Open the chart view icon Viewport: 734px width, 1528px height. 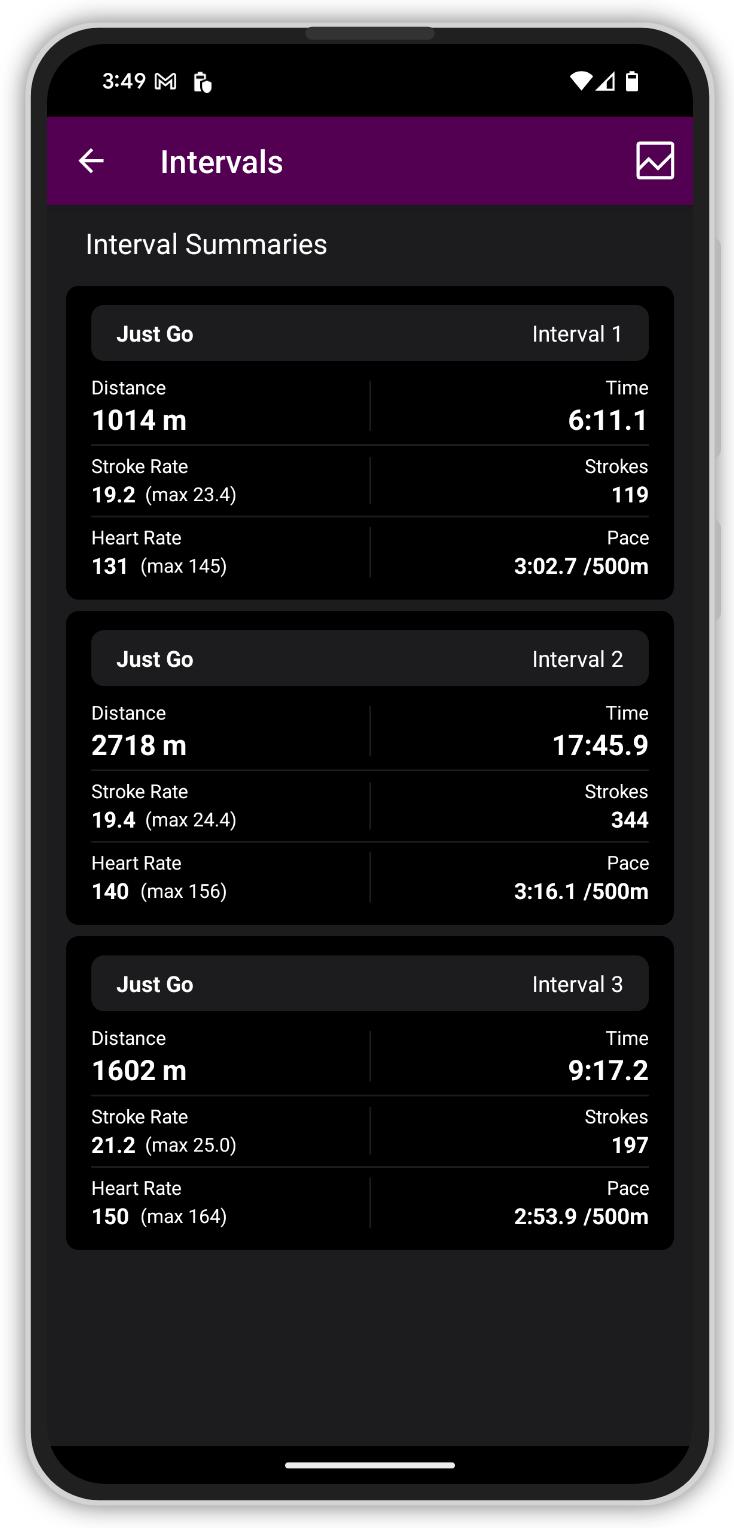655,161
